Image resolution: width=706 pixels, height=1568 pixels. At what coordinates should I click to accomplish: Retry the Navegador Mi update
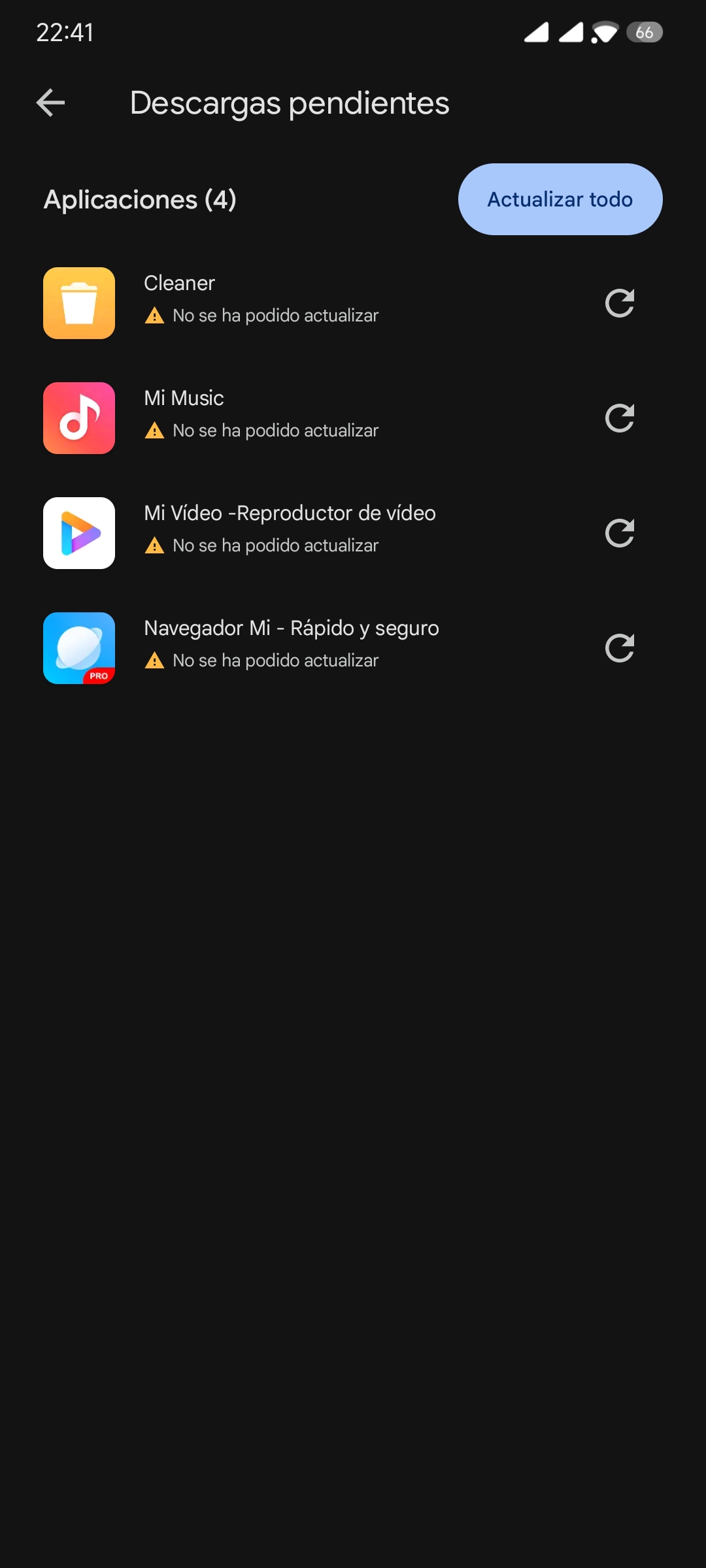620,648
